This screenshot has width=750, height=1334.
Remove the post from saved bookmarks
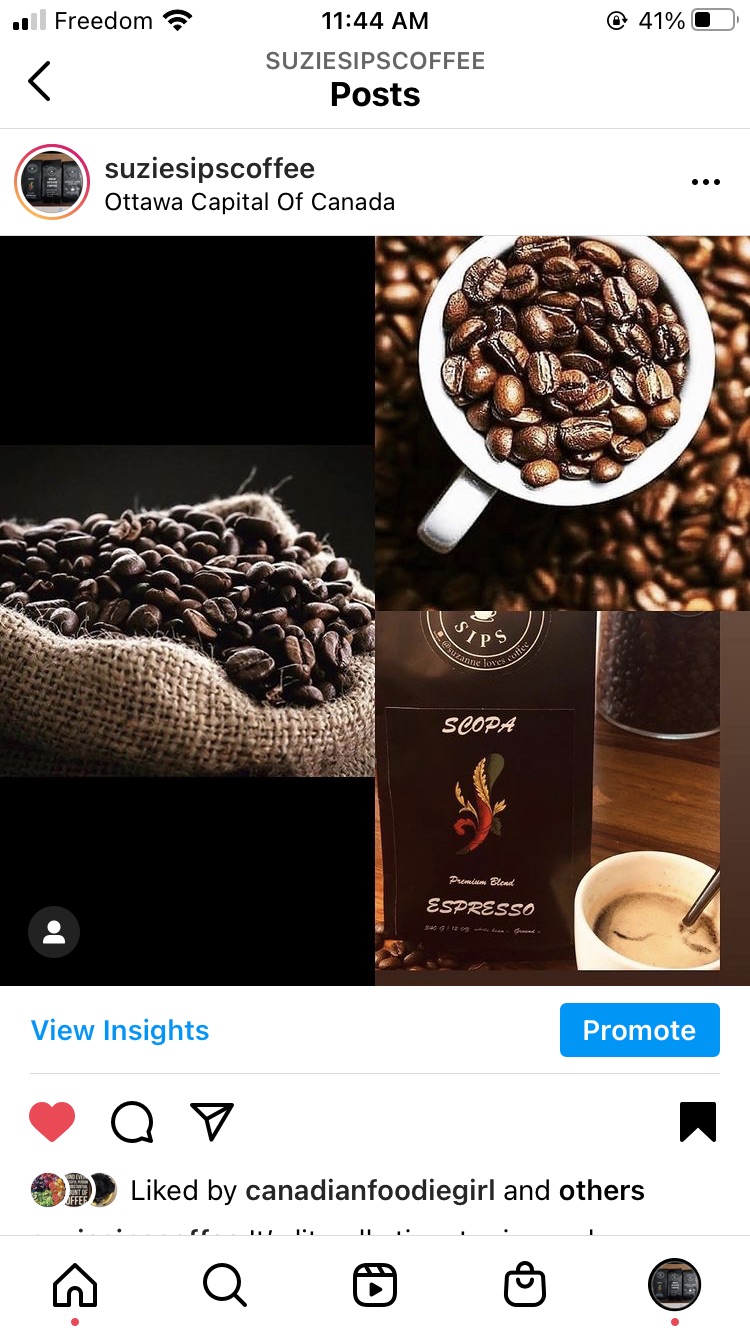click(x=698, y=1121)
